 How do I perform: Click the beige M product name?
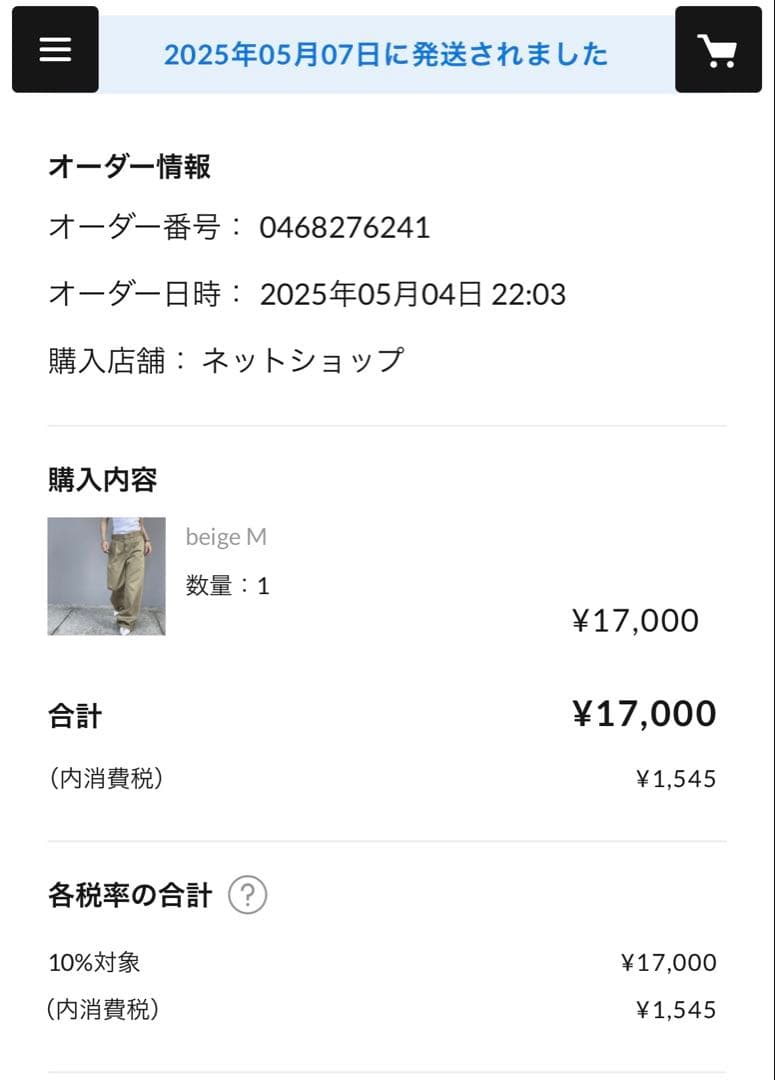point(226,536)
